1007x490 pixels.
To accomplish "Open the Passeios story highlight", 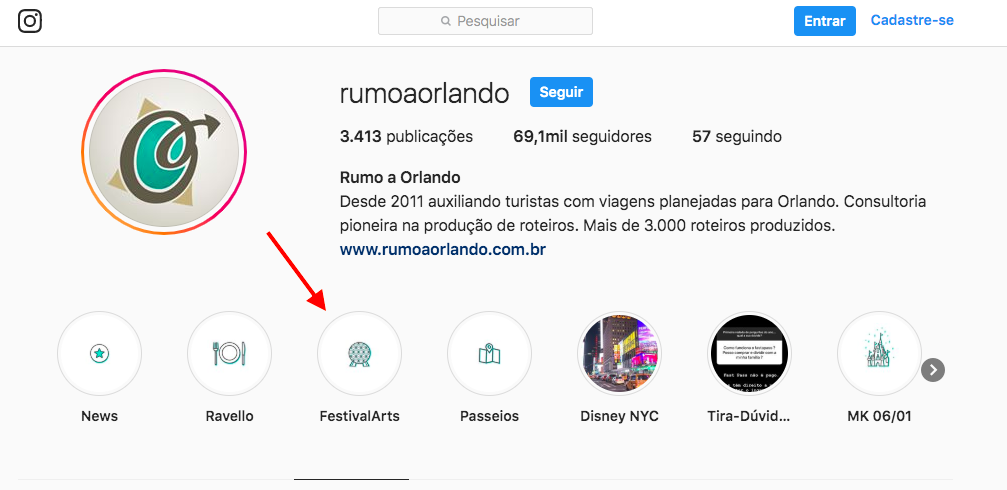I will click(489, 353).
